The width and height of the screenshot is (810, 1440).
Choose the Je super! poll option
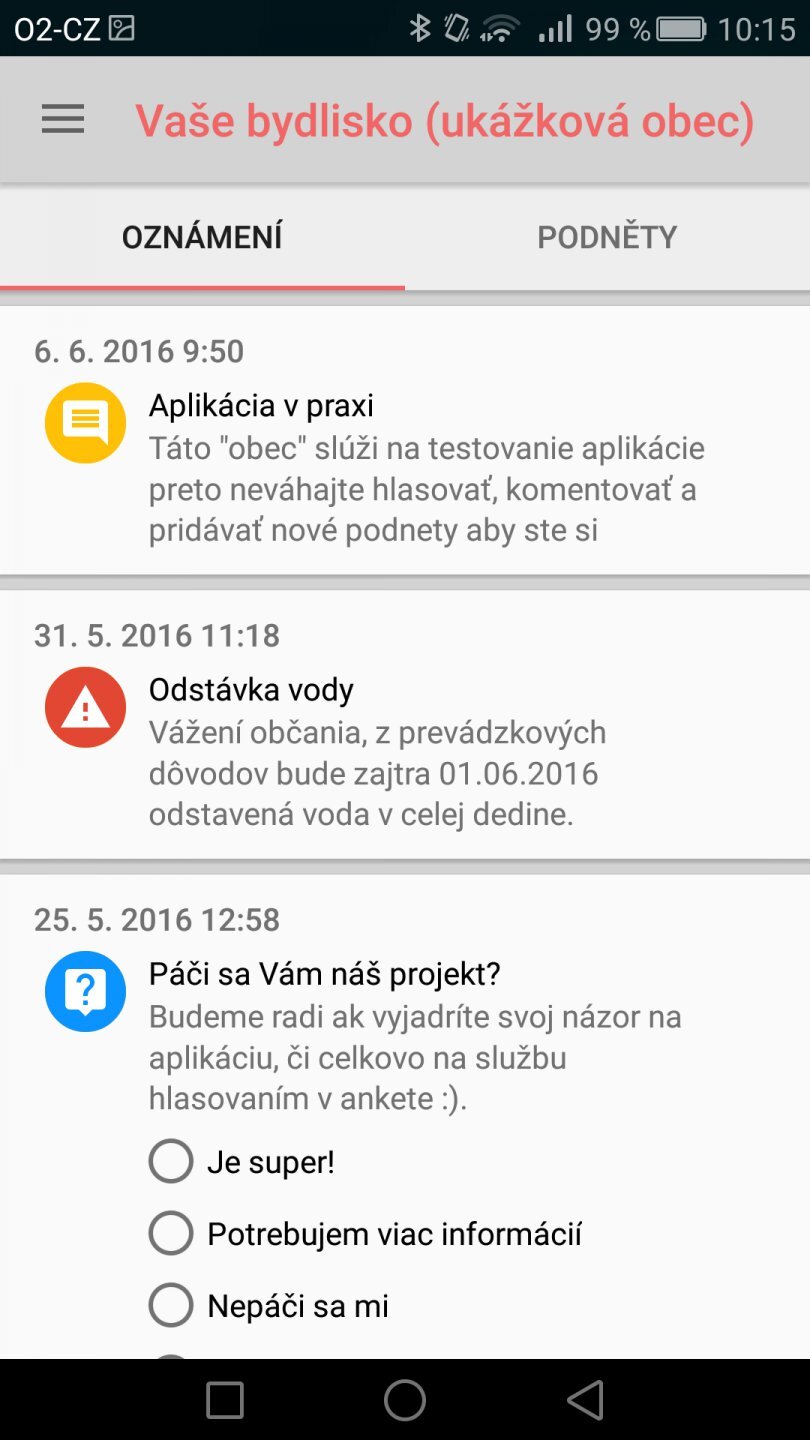171,1162
